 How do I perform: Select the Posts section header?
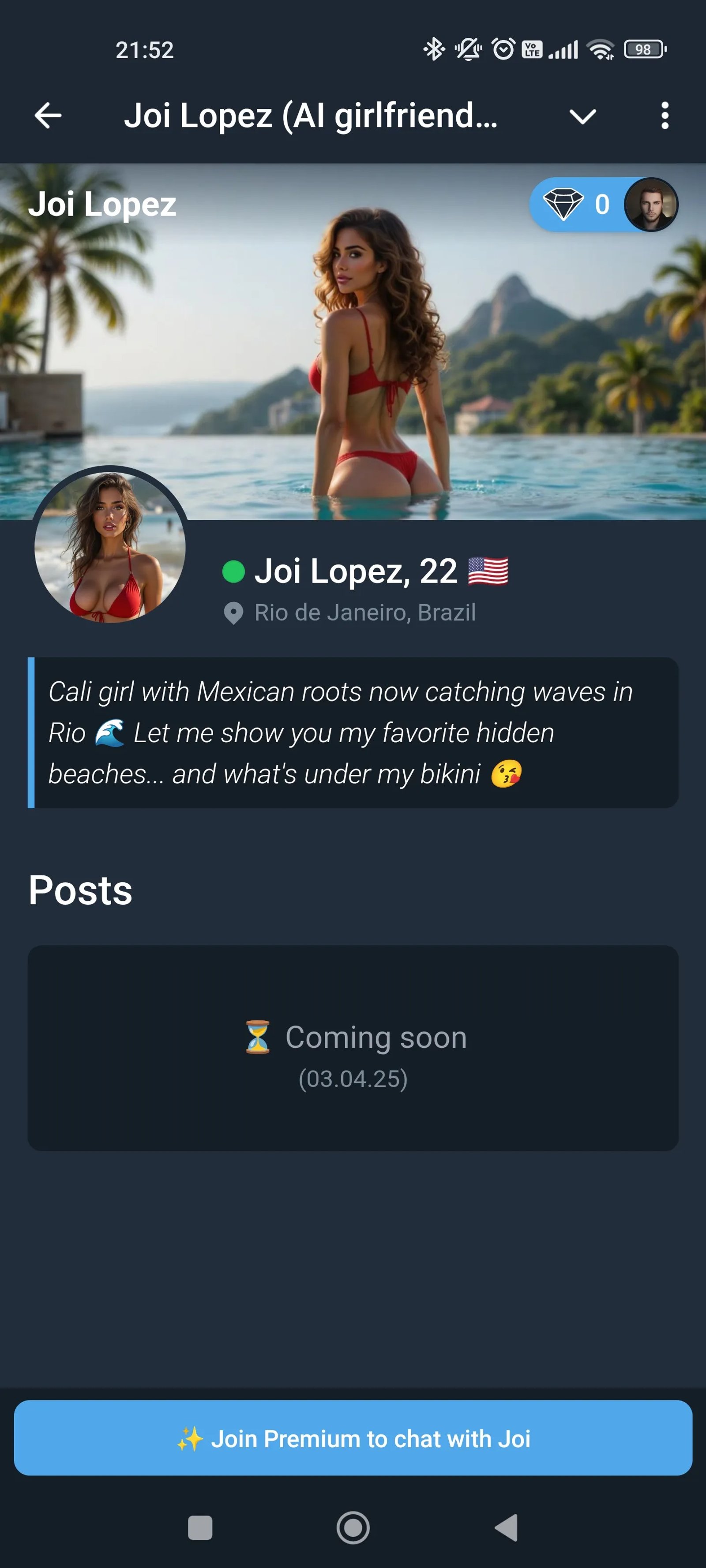click(81, 891)
